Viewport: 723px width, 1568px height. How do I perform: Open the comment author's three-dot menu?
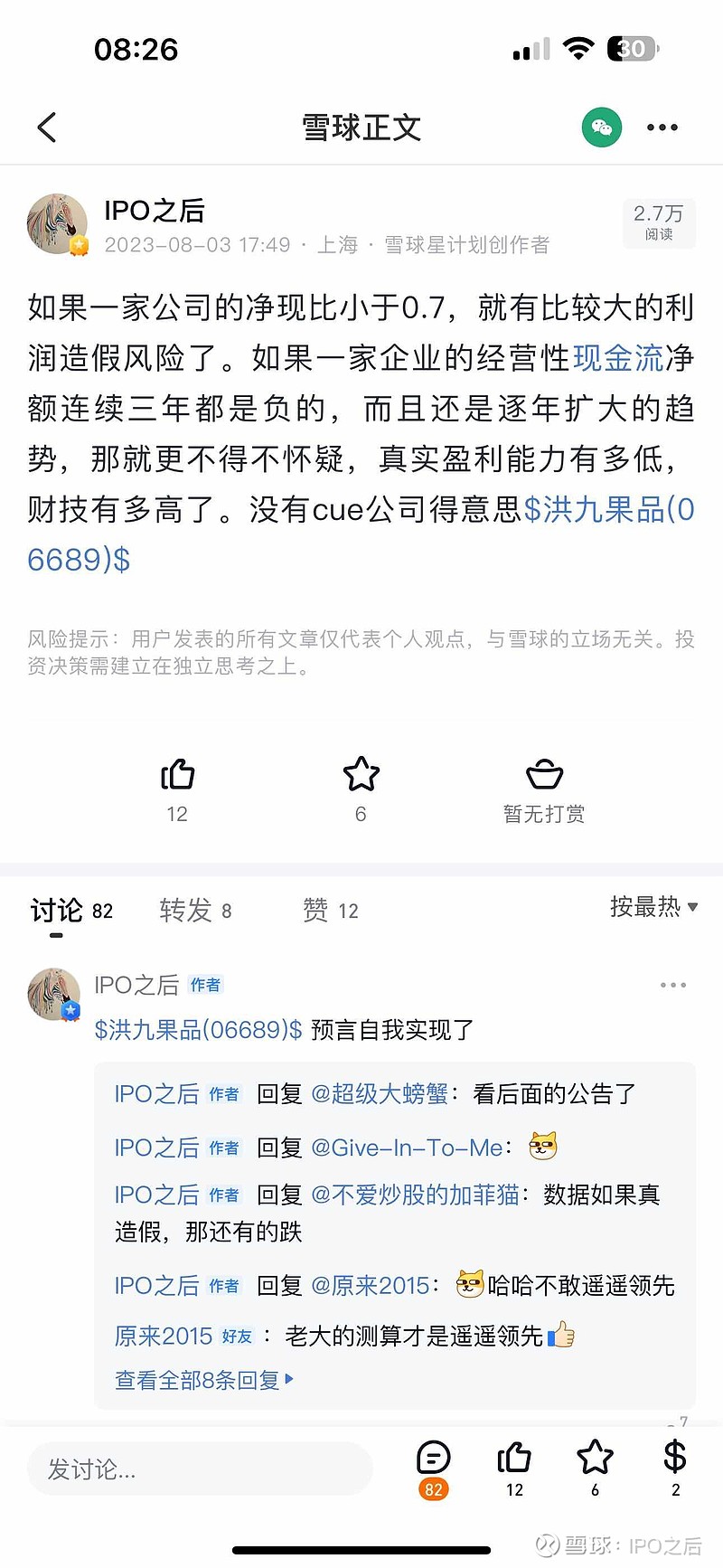[672, 984]
